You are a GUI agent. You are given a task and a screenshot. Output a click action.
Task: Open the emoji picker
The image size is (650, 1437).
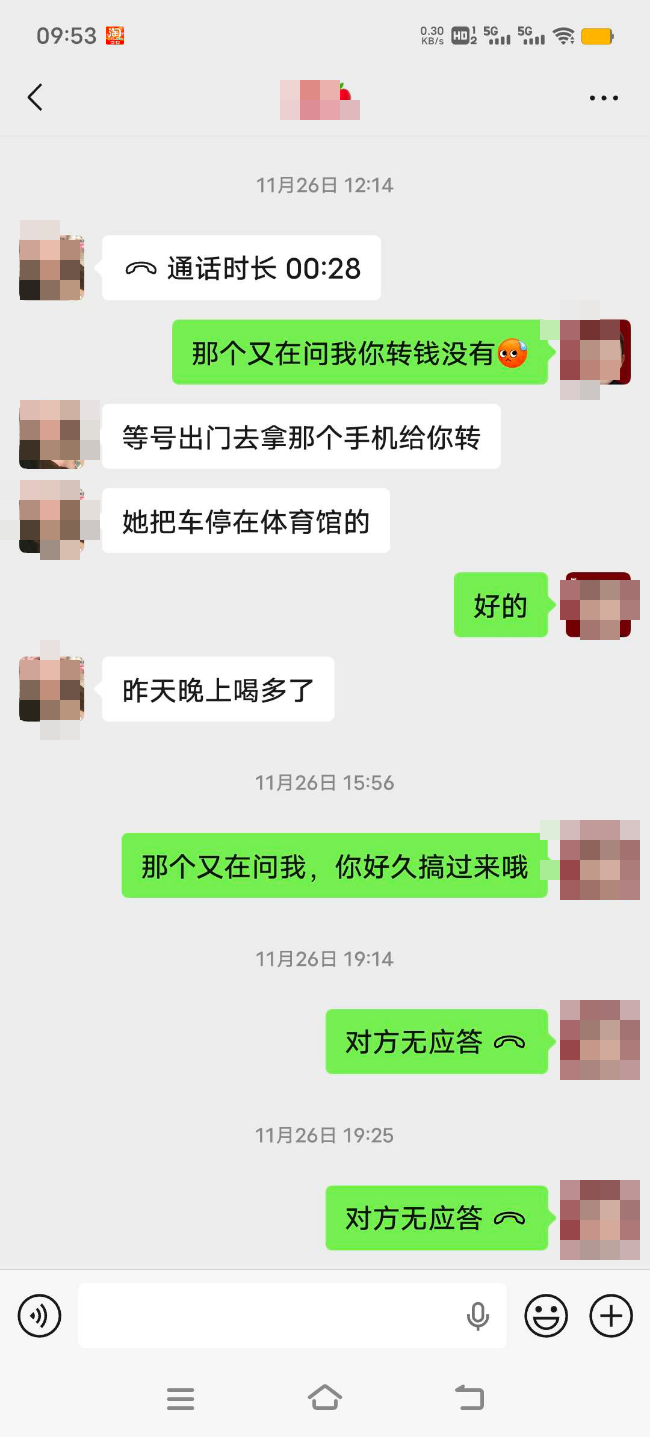[546, 1315]
